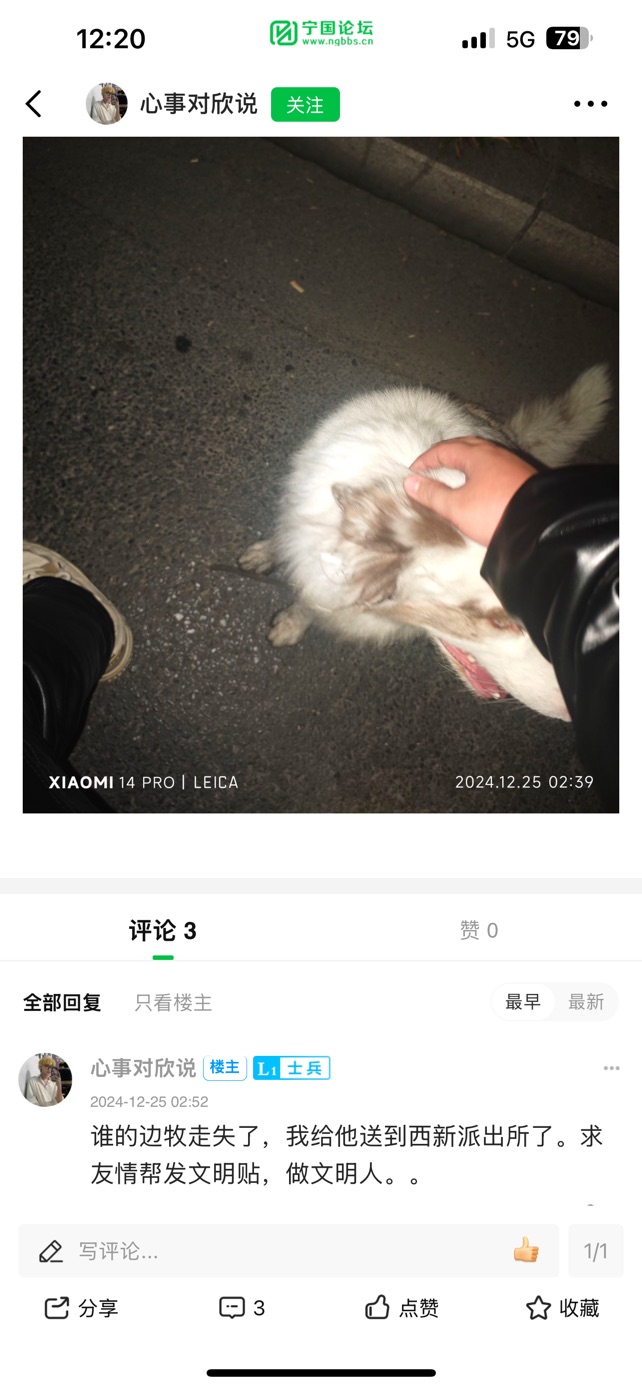Open more options on the first comment

[611, 1068]
